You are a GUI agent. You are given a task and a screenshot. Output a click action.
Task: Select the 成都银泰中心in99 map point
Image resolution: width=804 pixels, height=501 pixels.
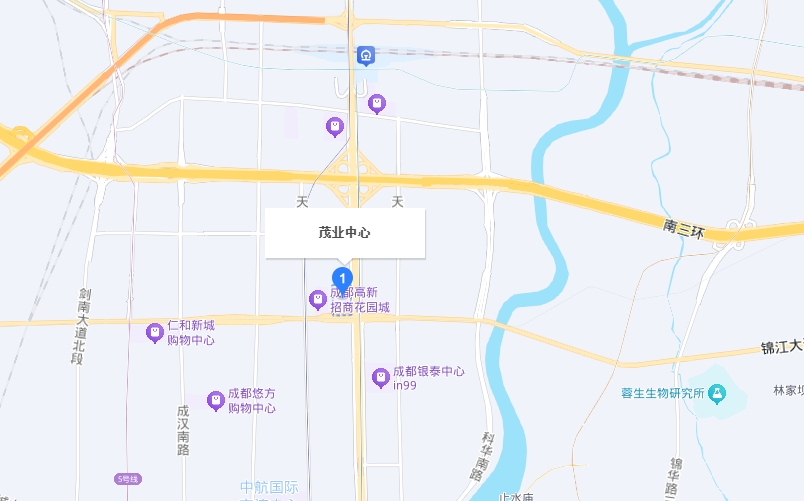tap(380, 378)
